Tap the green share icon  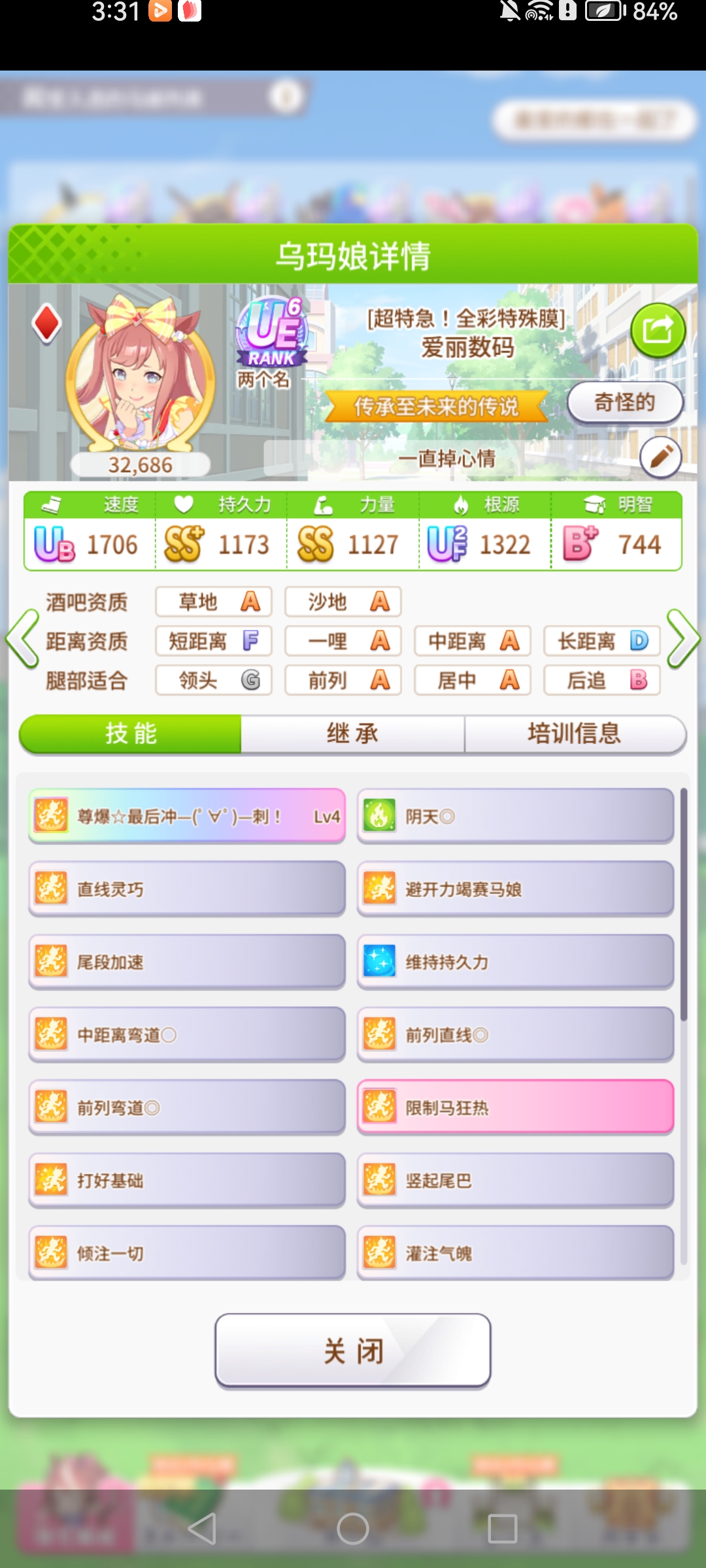click(658, 330)
